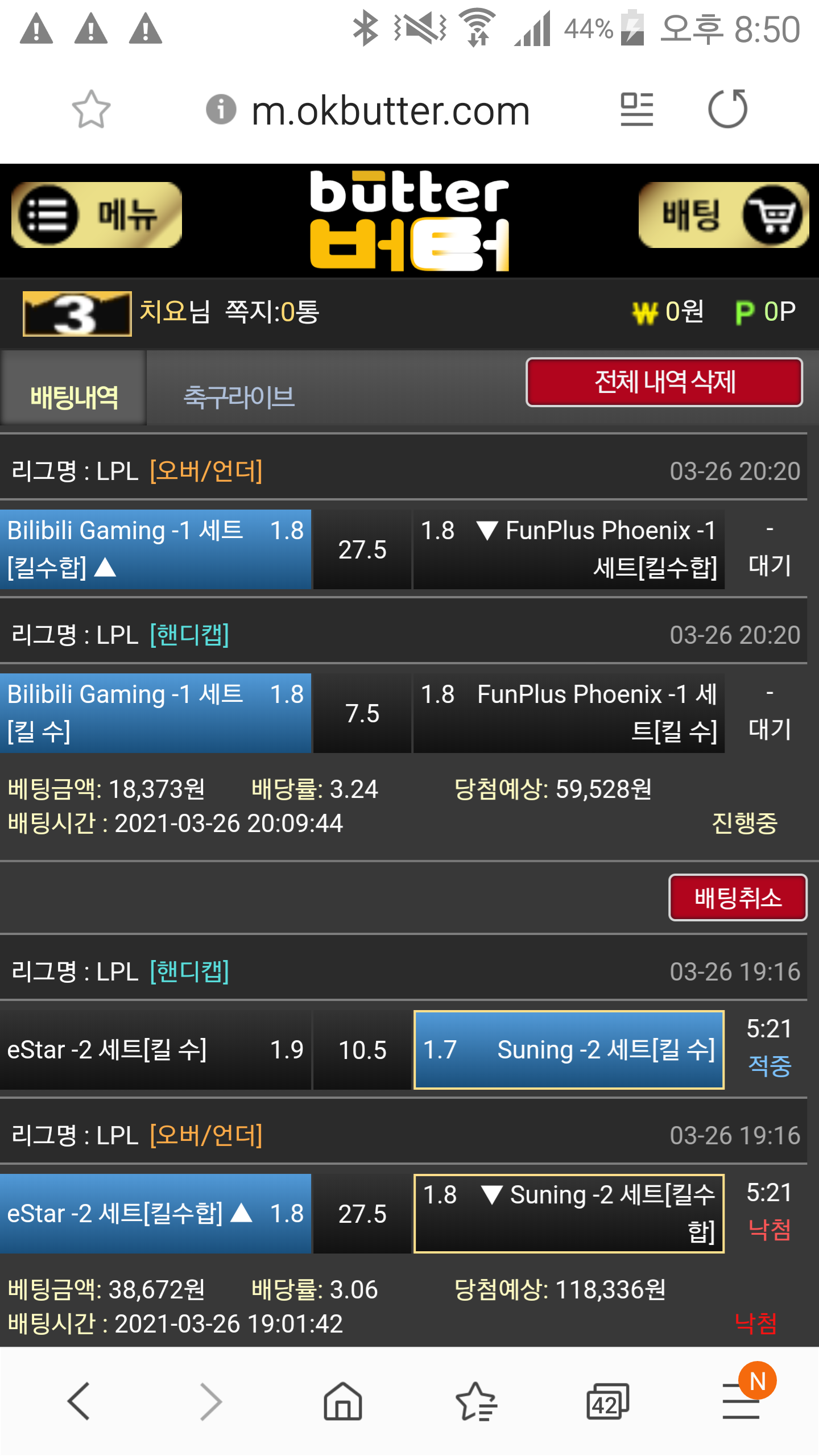819x1456 pixels.
Task: Select the 배팅내역 tab
Action: pos(74,396)
